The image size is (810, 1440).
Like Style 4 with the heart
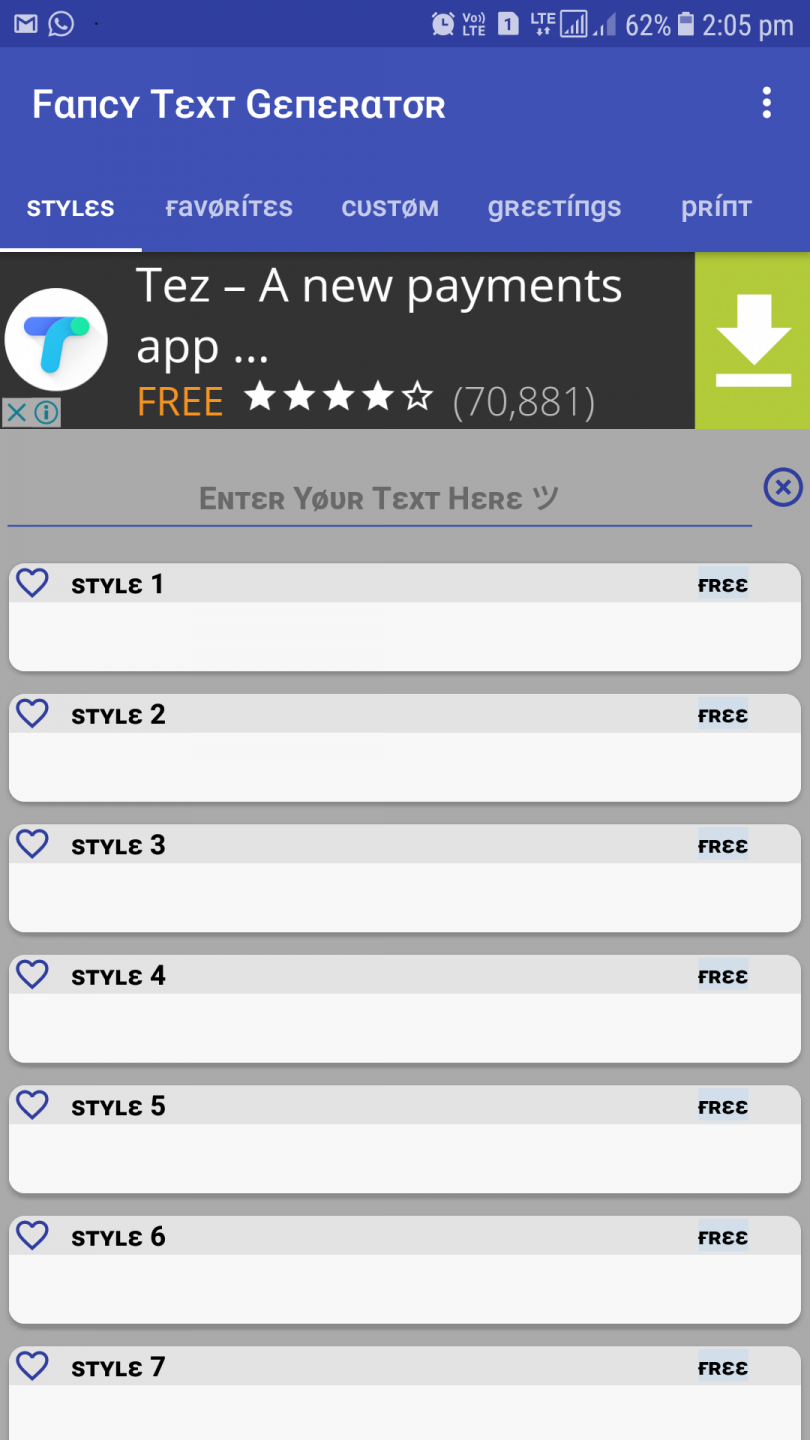pyautogui.click(x=33, y=975)
